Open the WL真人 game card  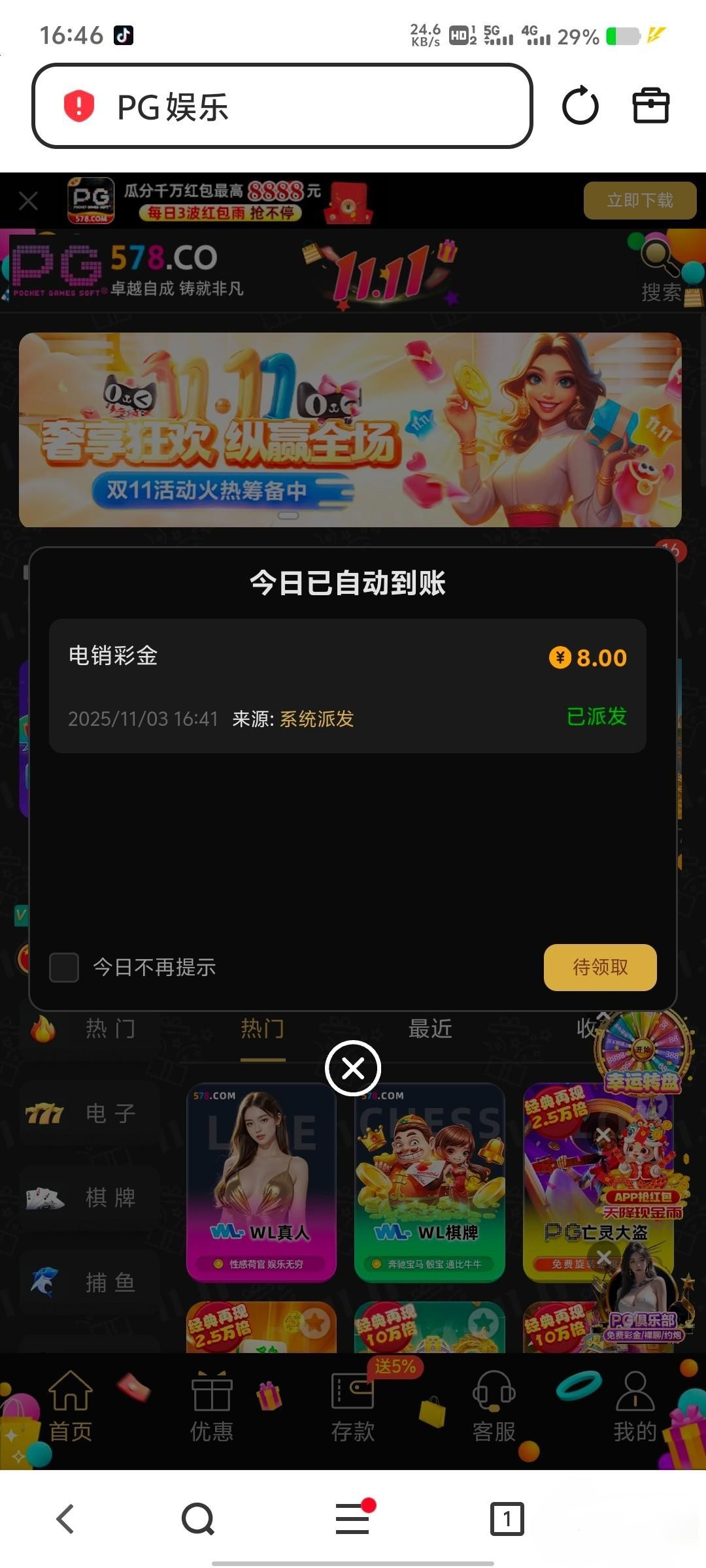(261, 1183)
